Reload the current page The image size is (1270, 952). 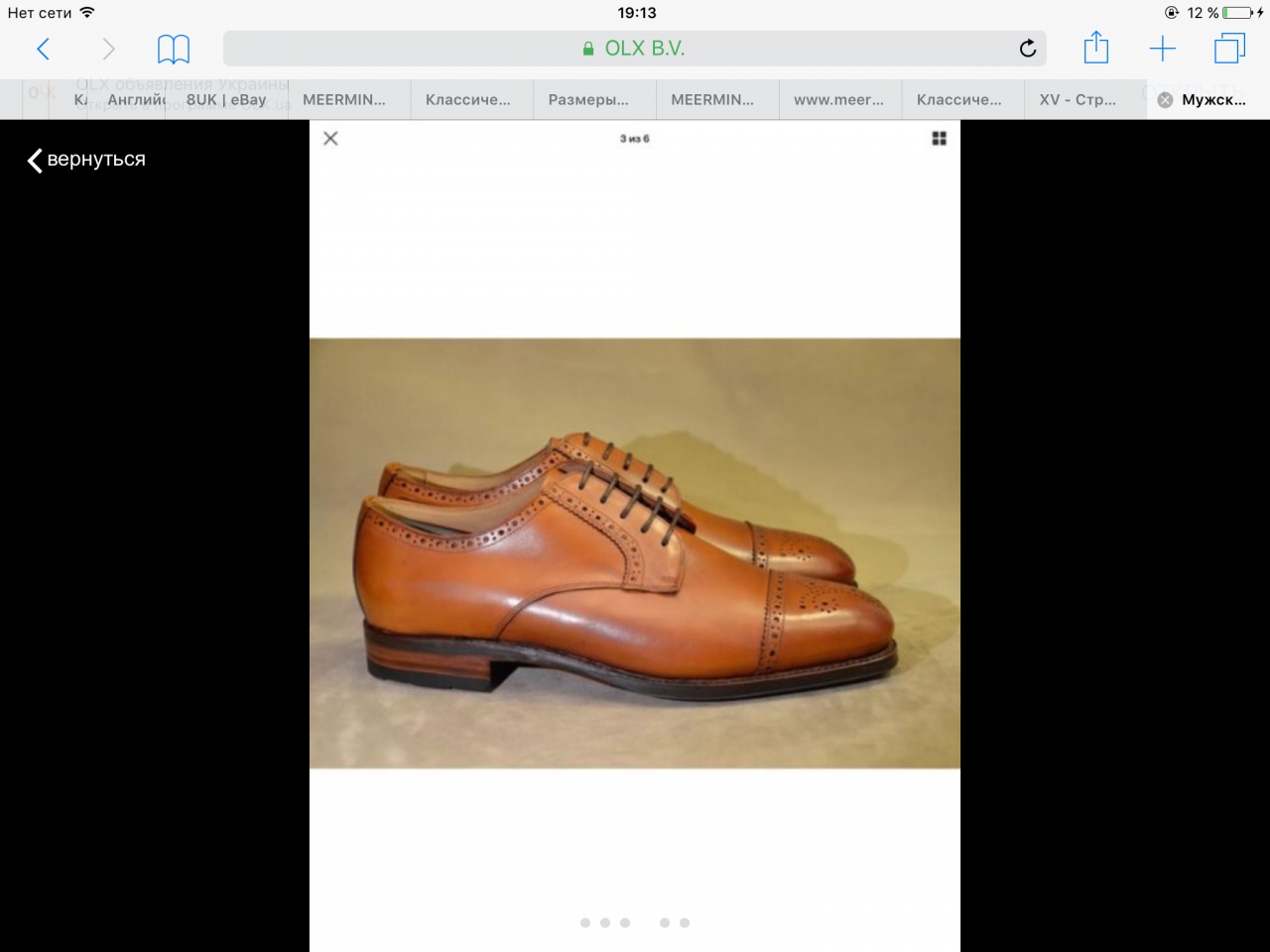tap(1028, 49)
